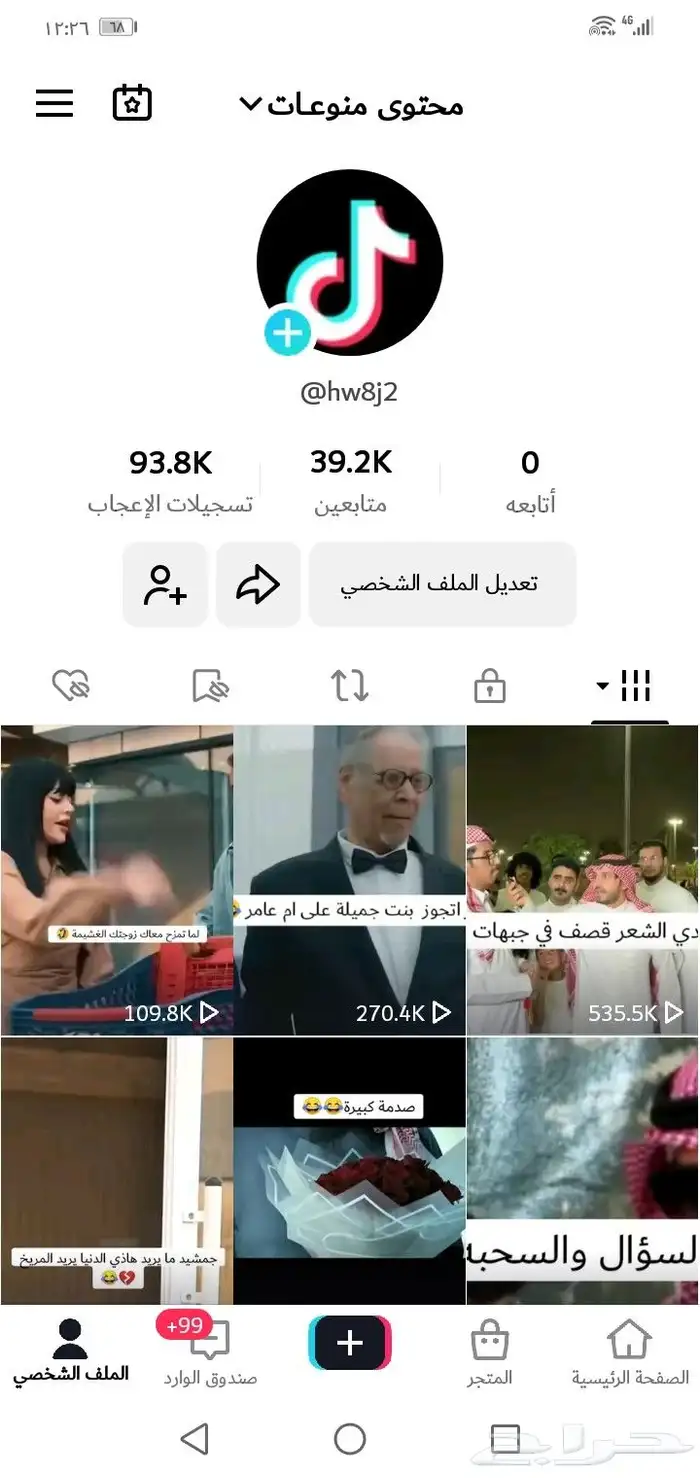Switch to the videos grid tab
Screen dimensions: 700x1478
pos(629,686)
